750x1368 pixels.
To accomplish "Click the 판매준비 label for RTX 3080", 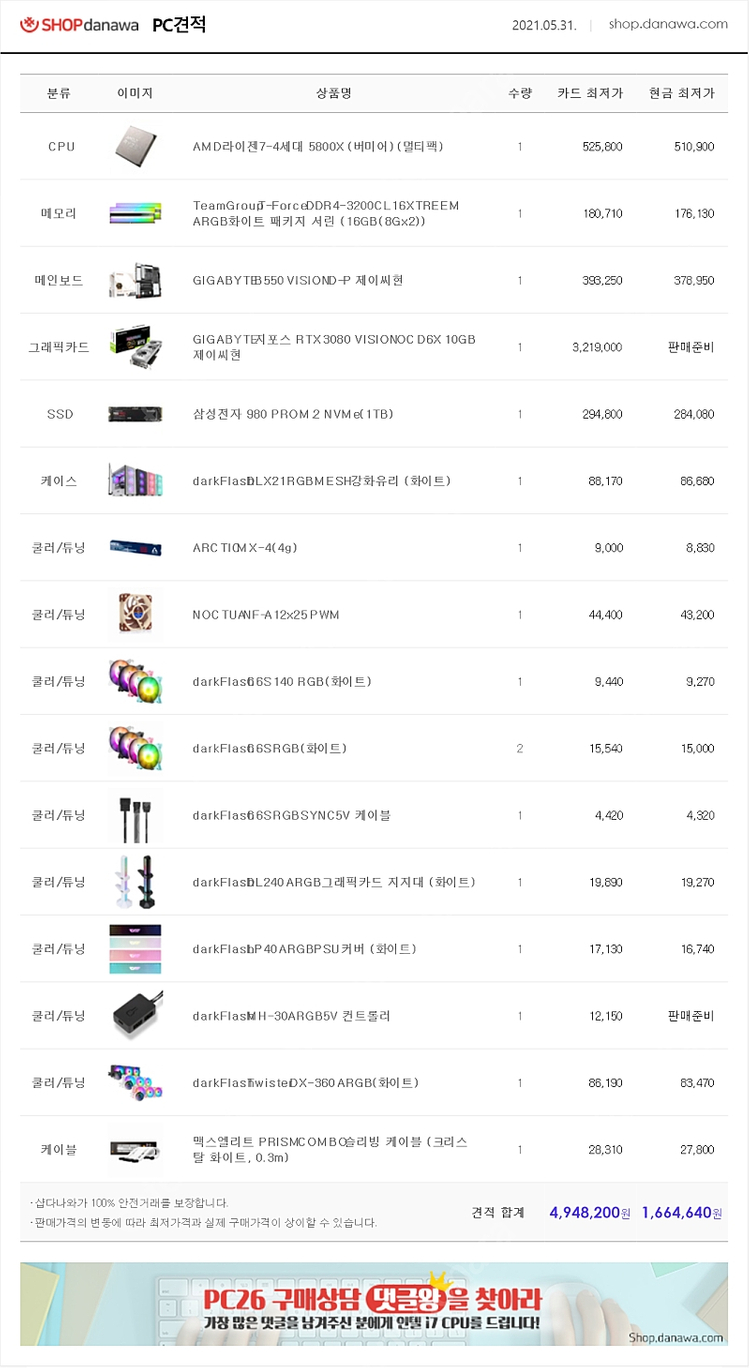I will click(x=690, y=347).
